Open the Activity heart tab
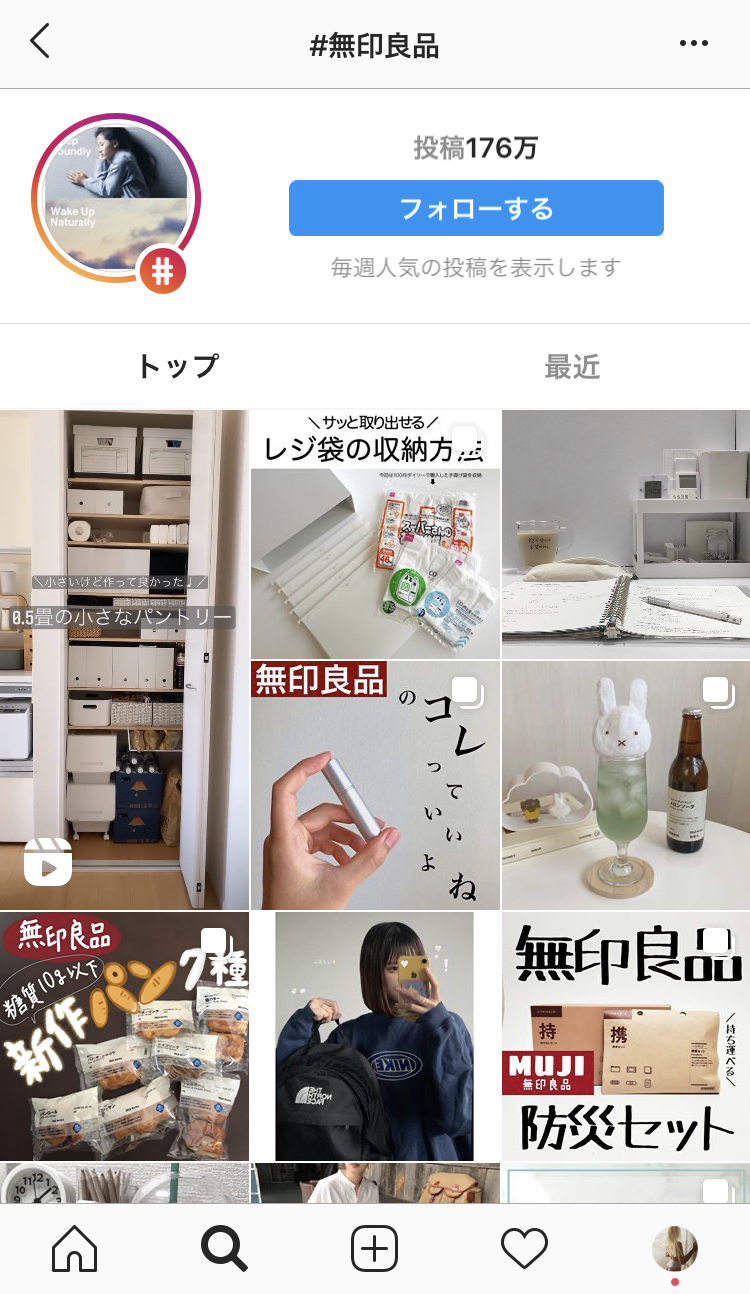The width and height of the screenshot is (750, 1294). click(524, 1248)
